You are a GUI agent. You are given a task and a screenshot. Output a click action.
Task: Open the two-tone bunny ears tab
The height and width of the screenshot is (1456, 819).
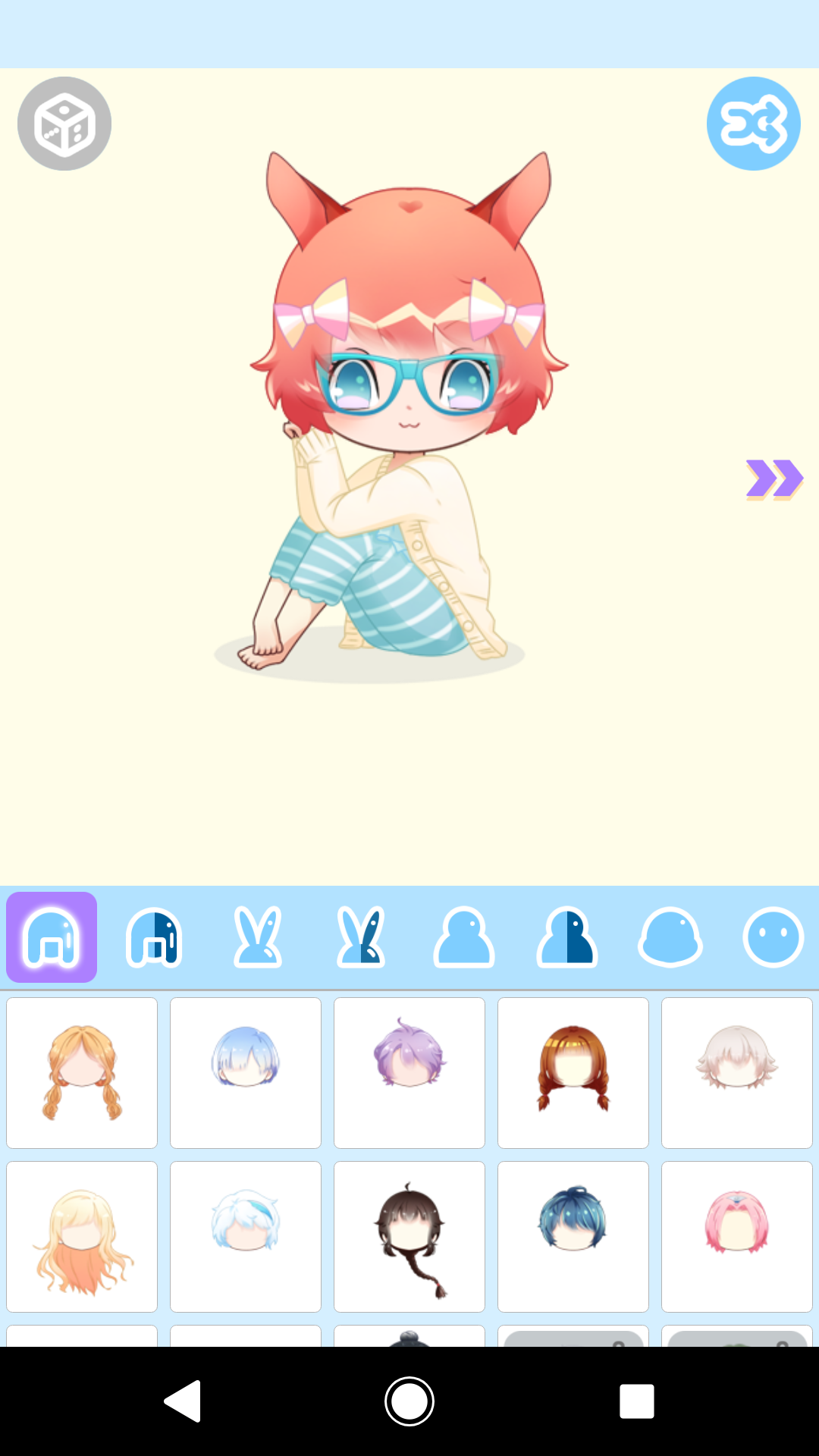(x=361, y=938)
